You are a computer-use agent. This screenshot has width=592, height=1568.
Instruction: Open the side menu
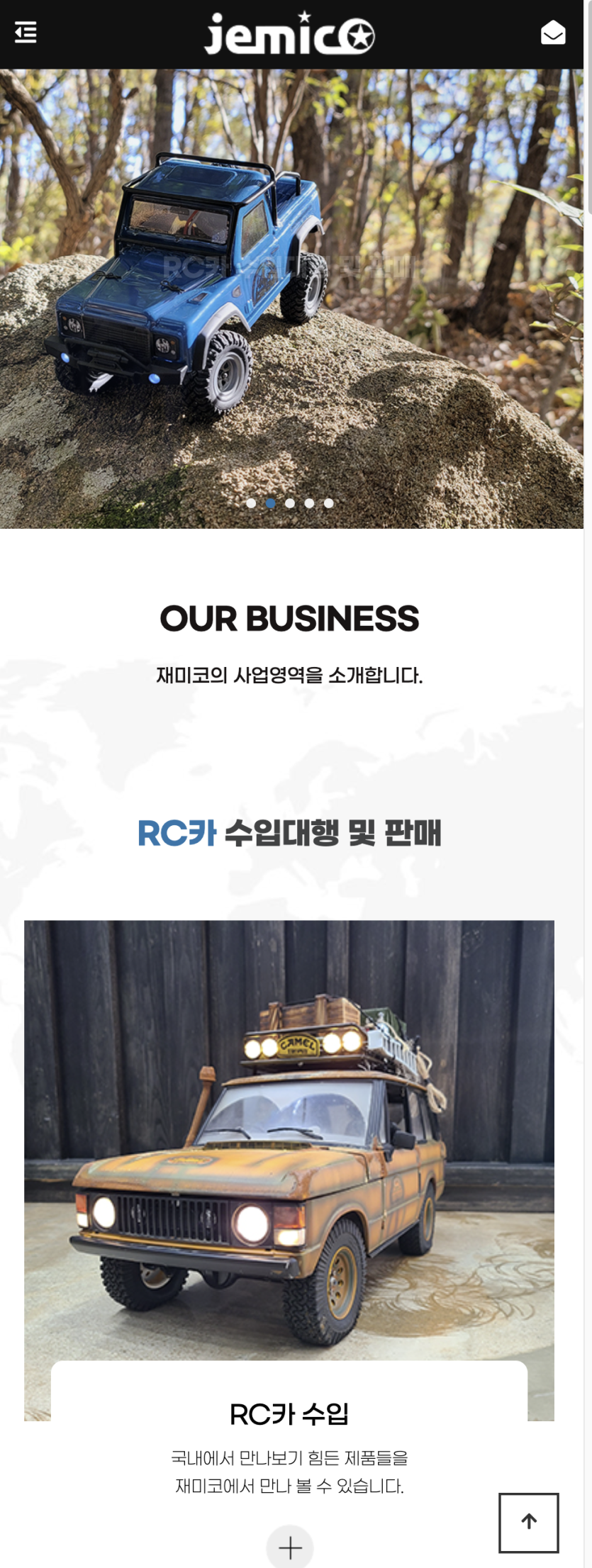tap(26, 33)
